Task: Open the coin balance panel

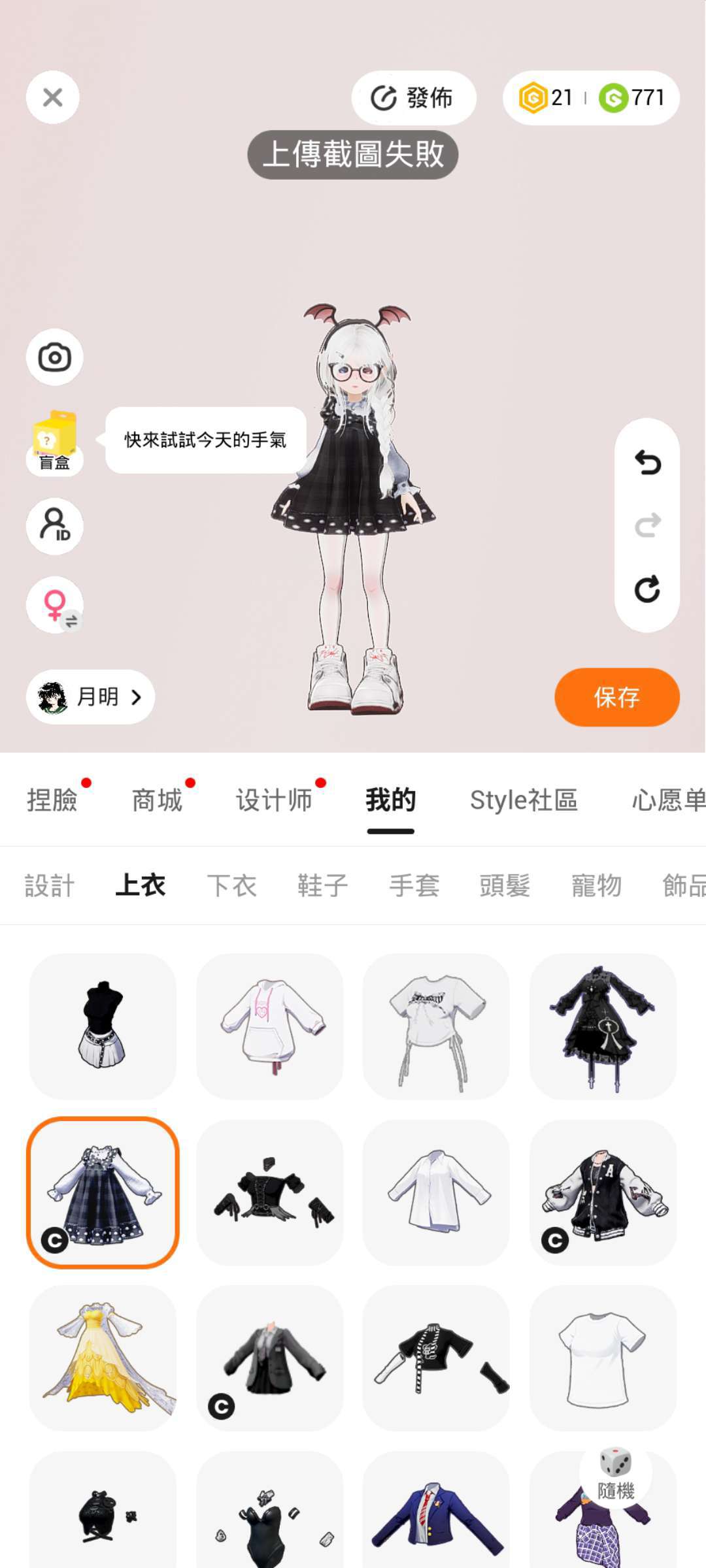Action: click(591, 98)
